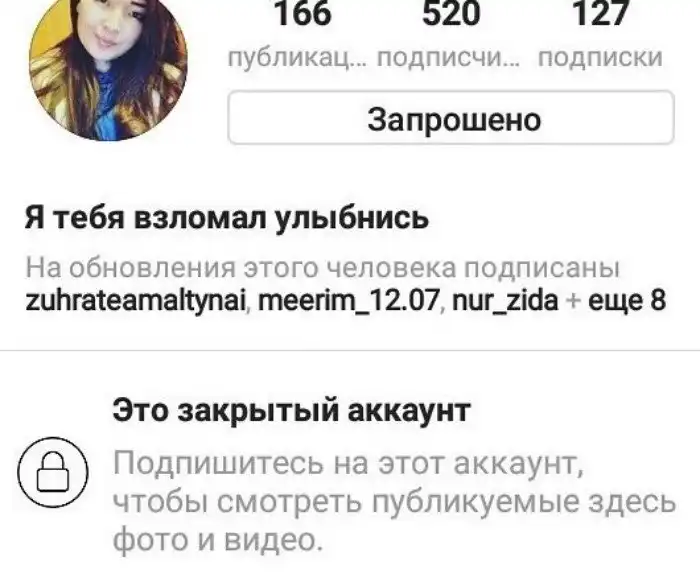View the 520 подписчики list
This screenshot has width=700, height=582.
(x=450, y=35)
